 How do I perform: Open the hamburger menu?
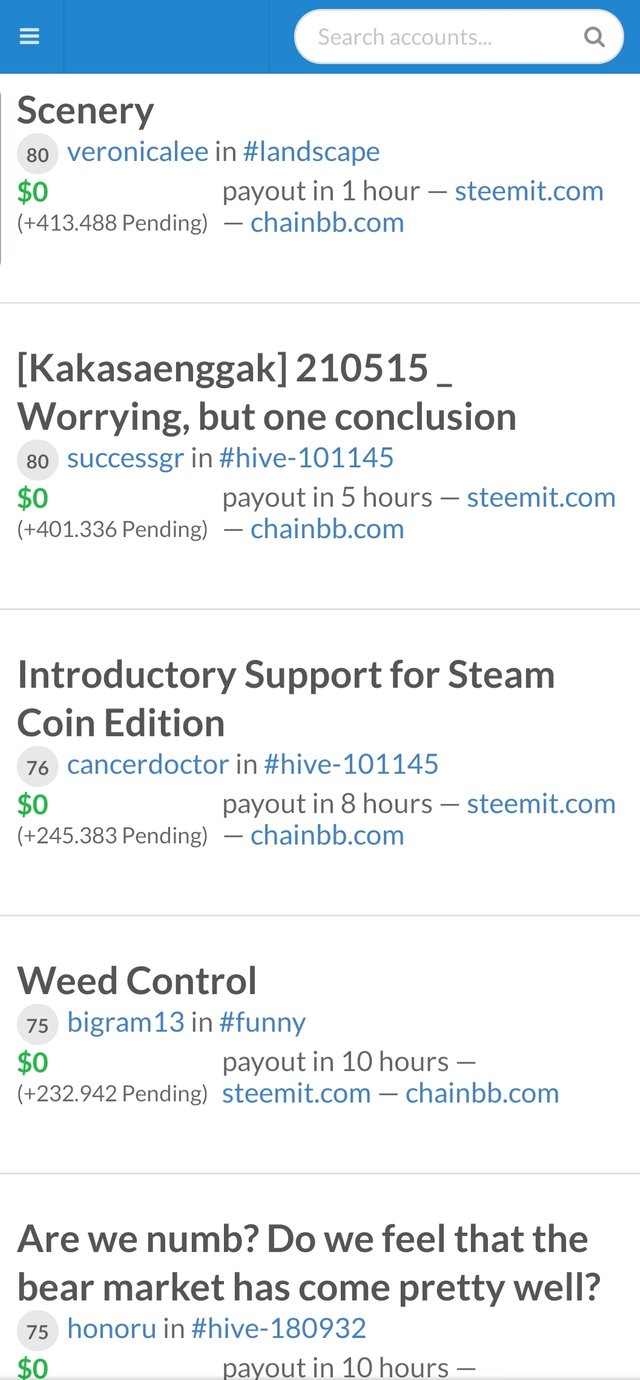pyautogui.click(x=29, y=37)
